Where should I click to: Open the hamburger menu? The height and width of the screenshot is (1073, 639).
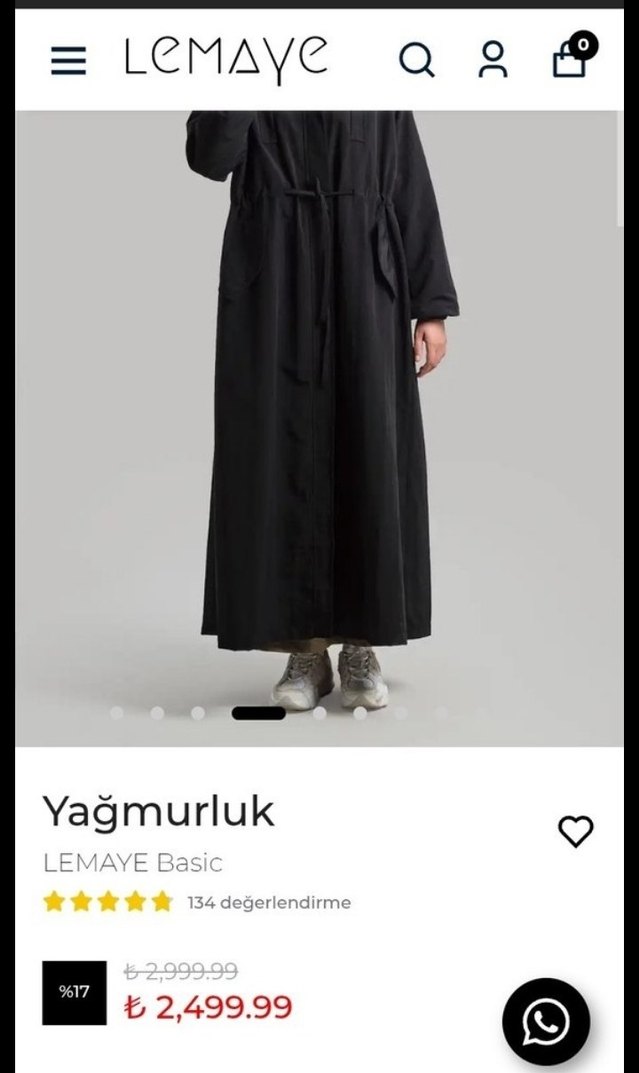(69, 60)
